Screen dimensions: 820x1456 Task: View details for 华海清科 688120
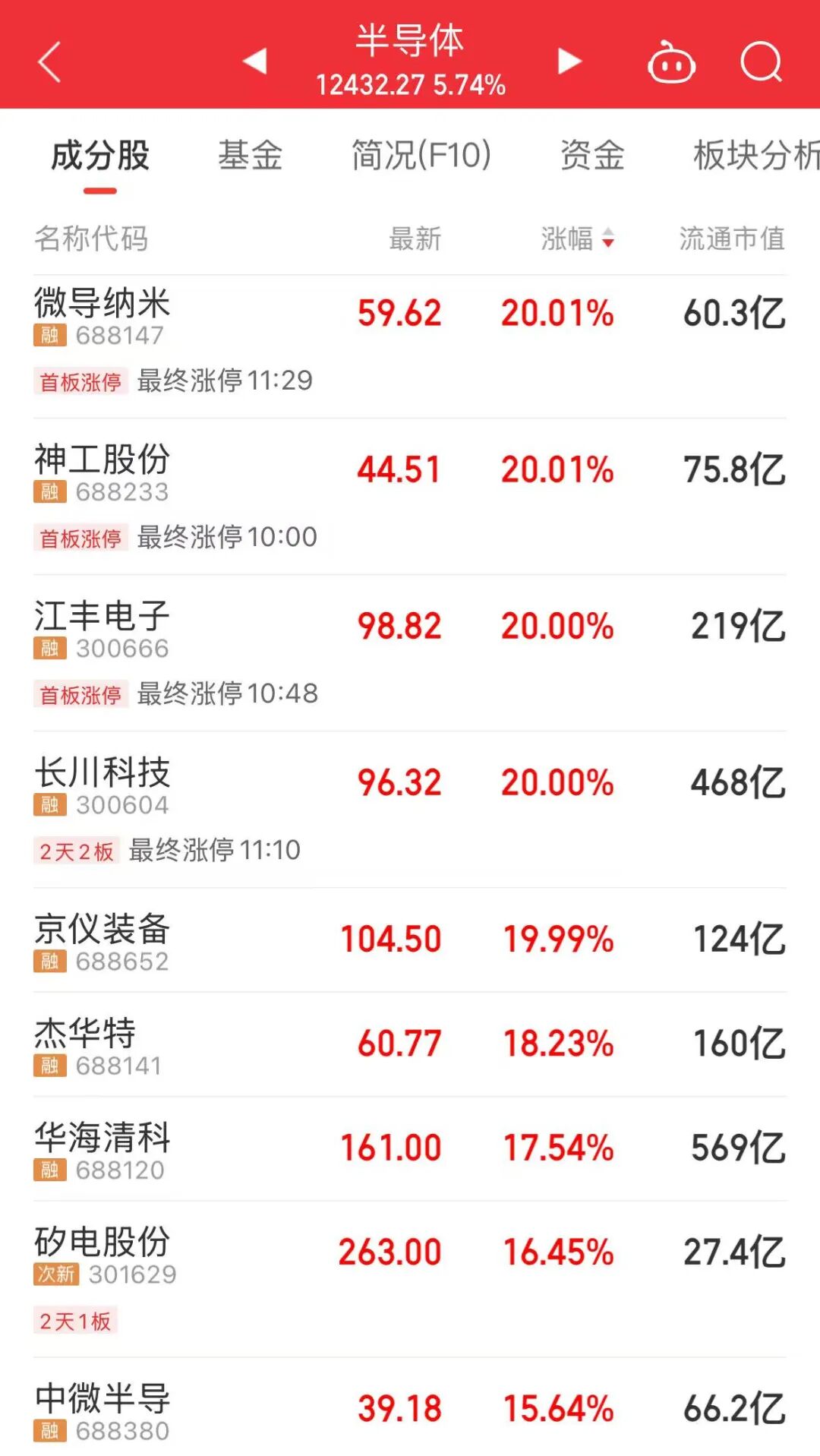tap(102, 1149)
